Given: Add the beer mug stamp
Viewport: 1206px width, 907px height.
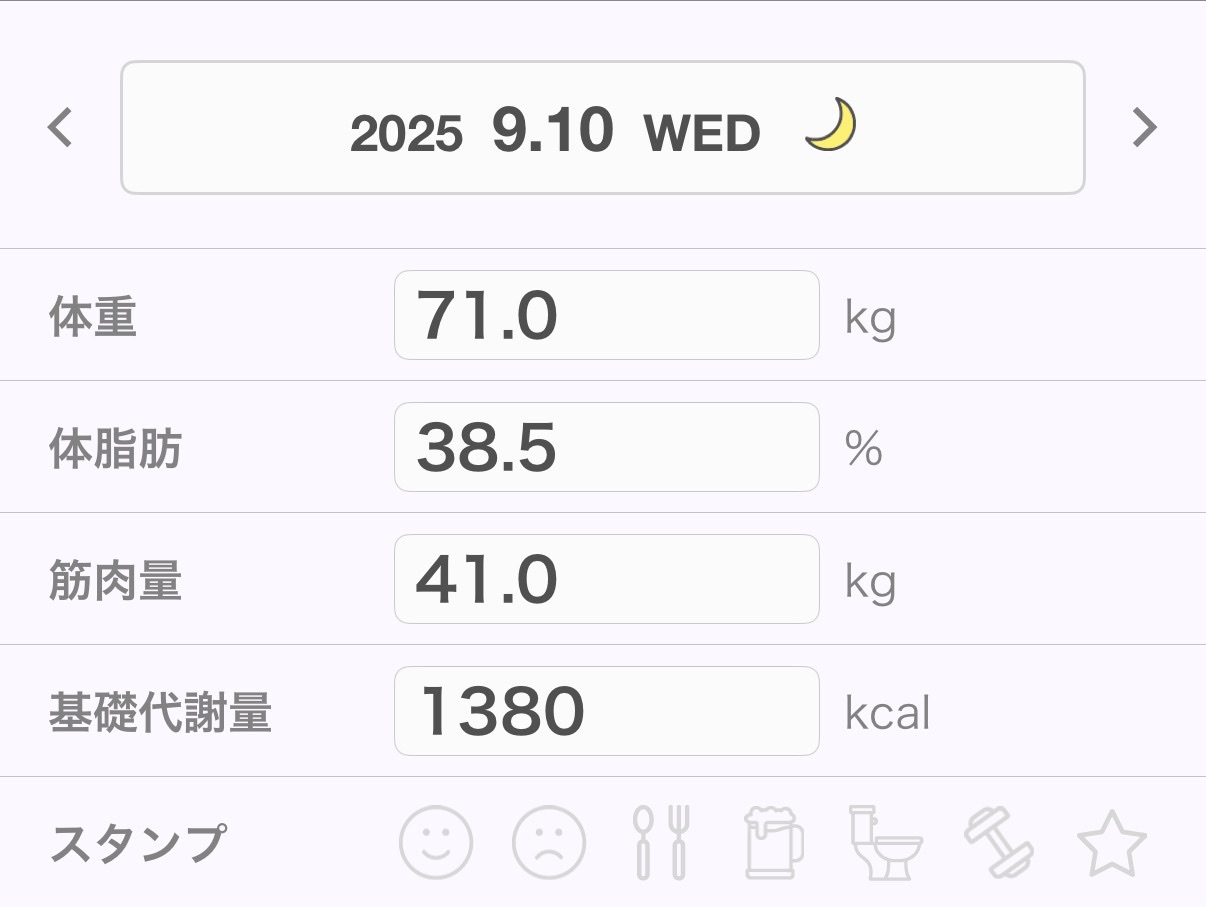Looking at the screenshot, I should click(x=774, y=843).
